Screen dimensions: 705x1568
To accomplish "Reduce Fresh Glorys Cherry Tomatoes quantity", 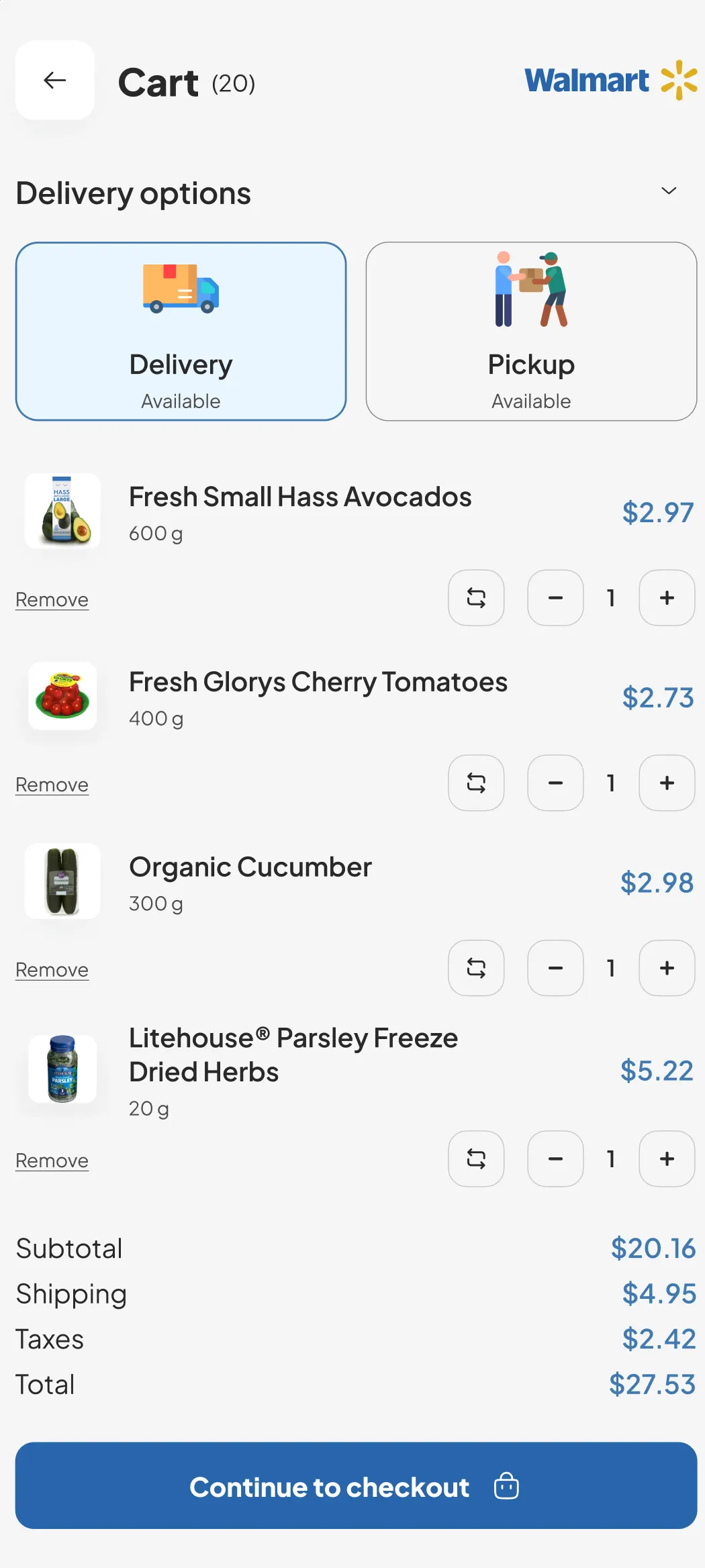I will 555,783.
